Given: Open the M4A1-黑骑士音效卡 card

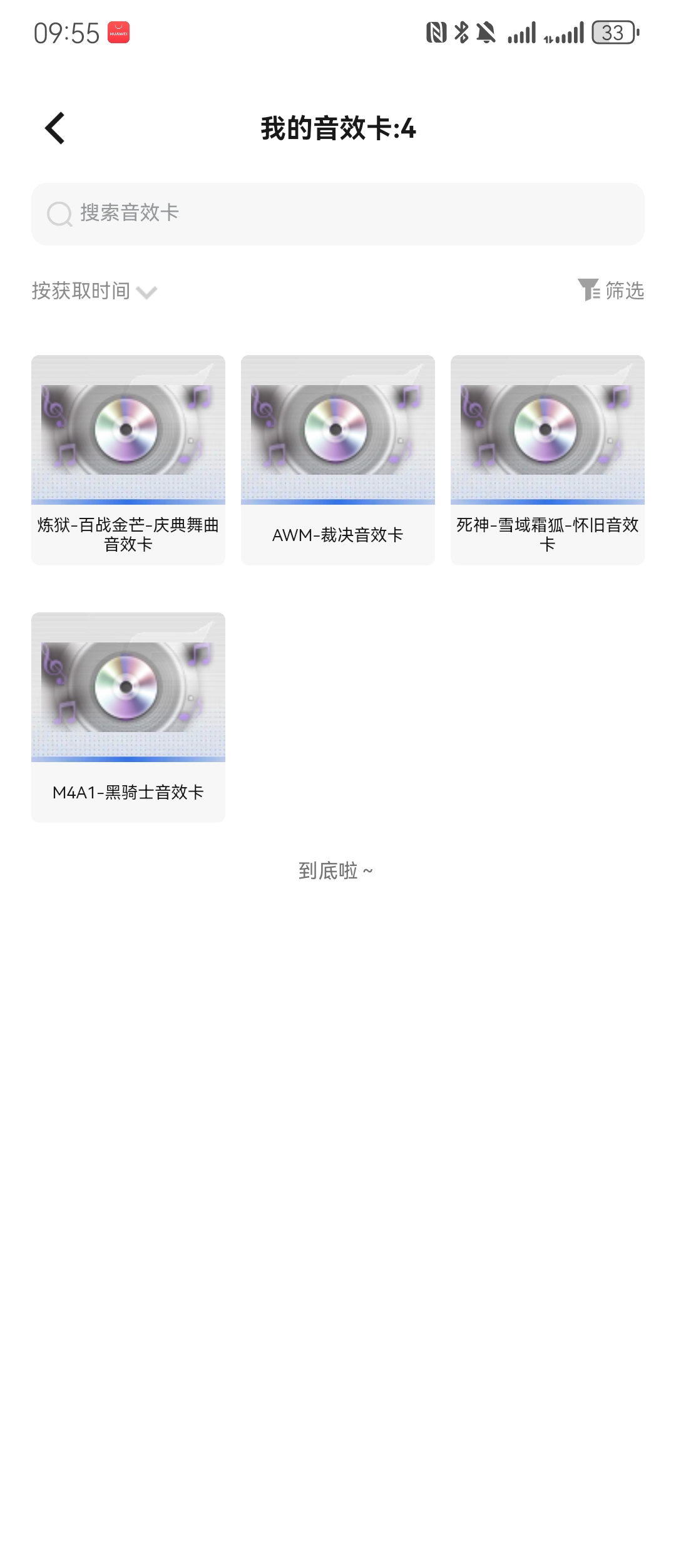Looking at the screenshot, I should 128,717.
